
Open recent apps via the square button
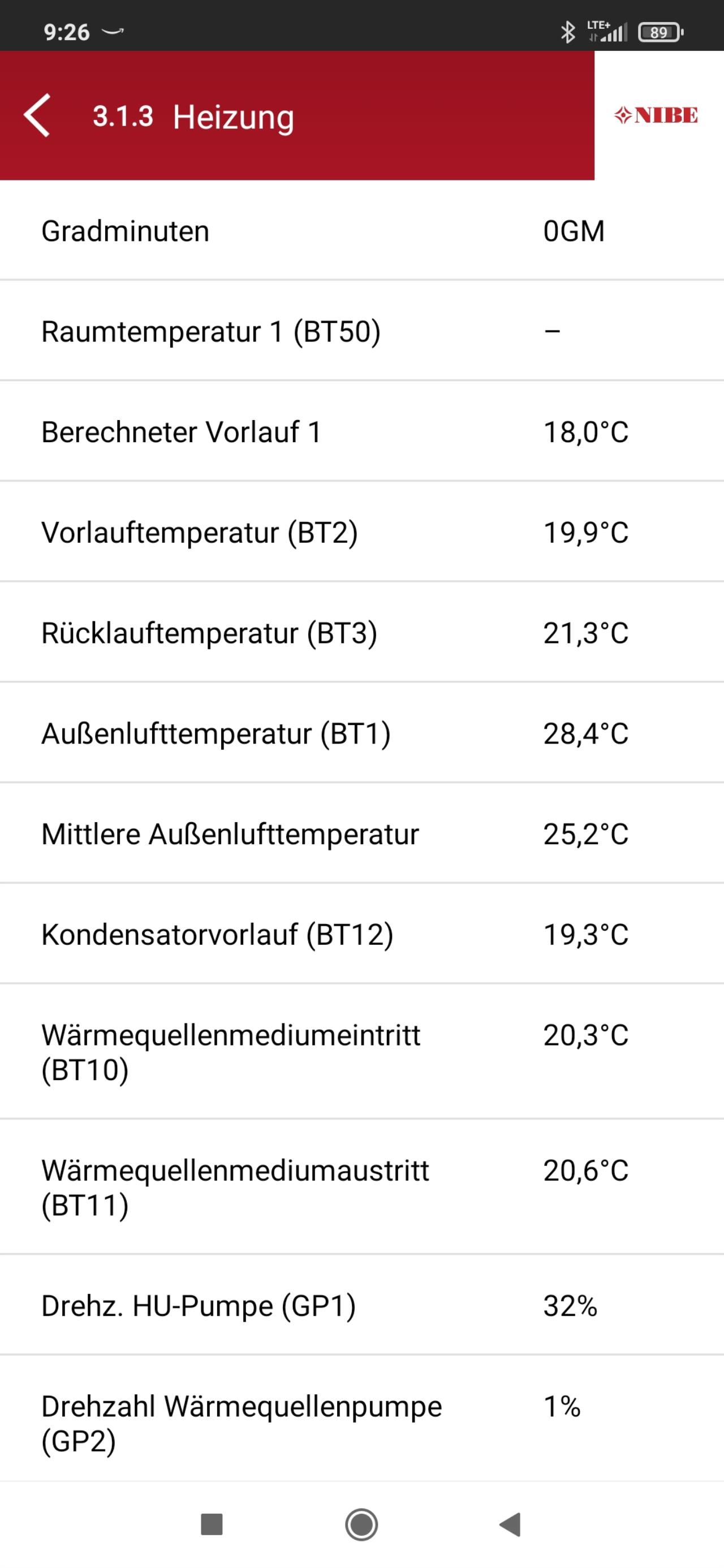pyautogui.click(x=212, y=1524)
